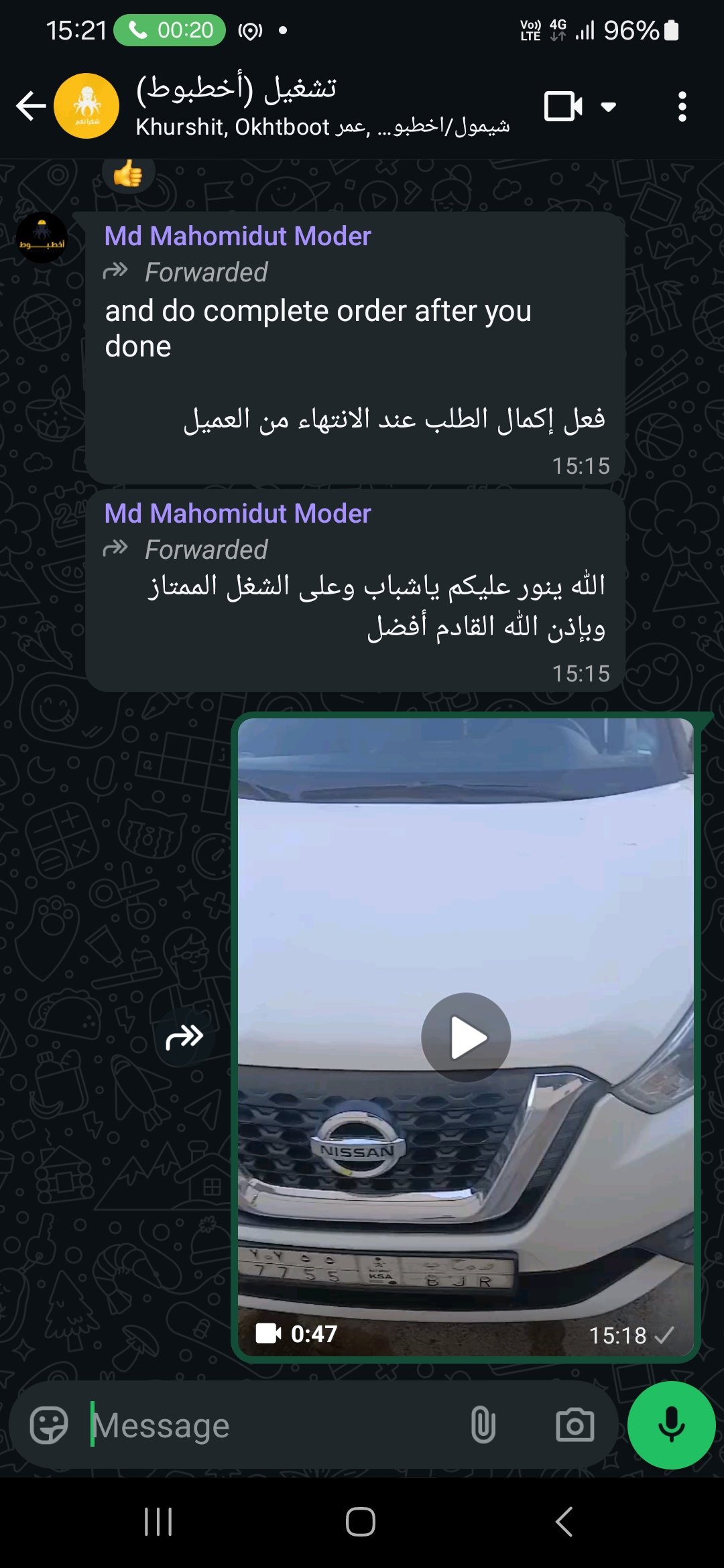Go back to the chat list
The width and height of the screenshot is (724, 1568).
[31, 106]
